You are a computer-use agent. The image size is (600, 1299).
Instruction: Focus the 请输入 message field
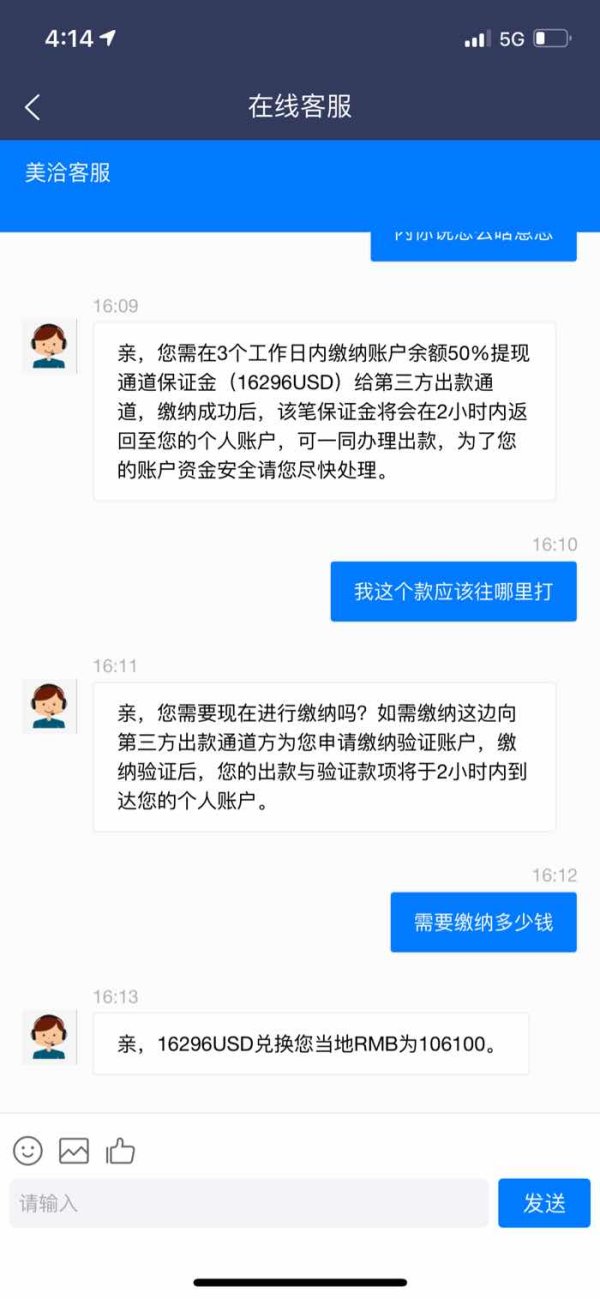(249, 1203)
